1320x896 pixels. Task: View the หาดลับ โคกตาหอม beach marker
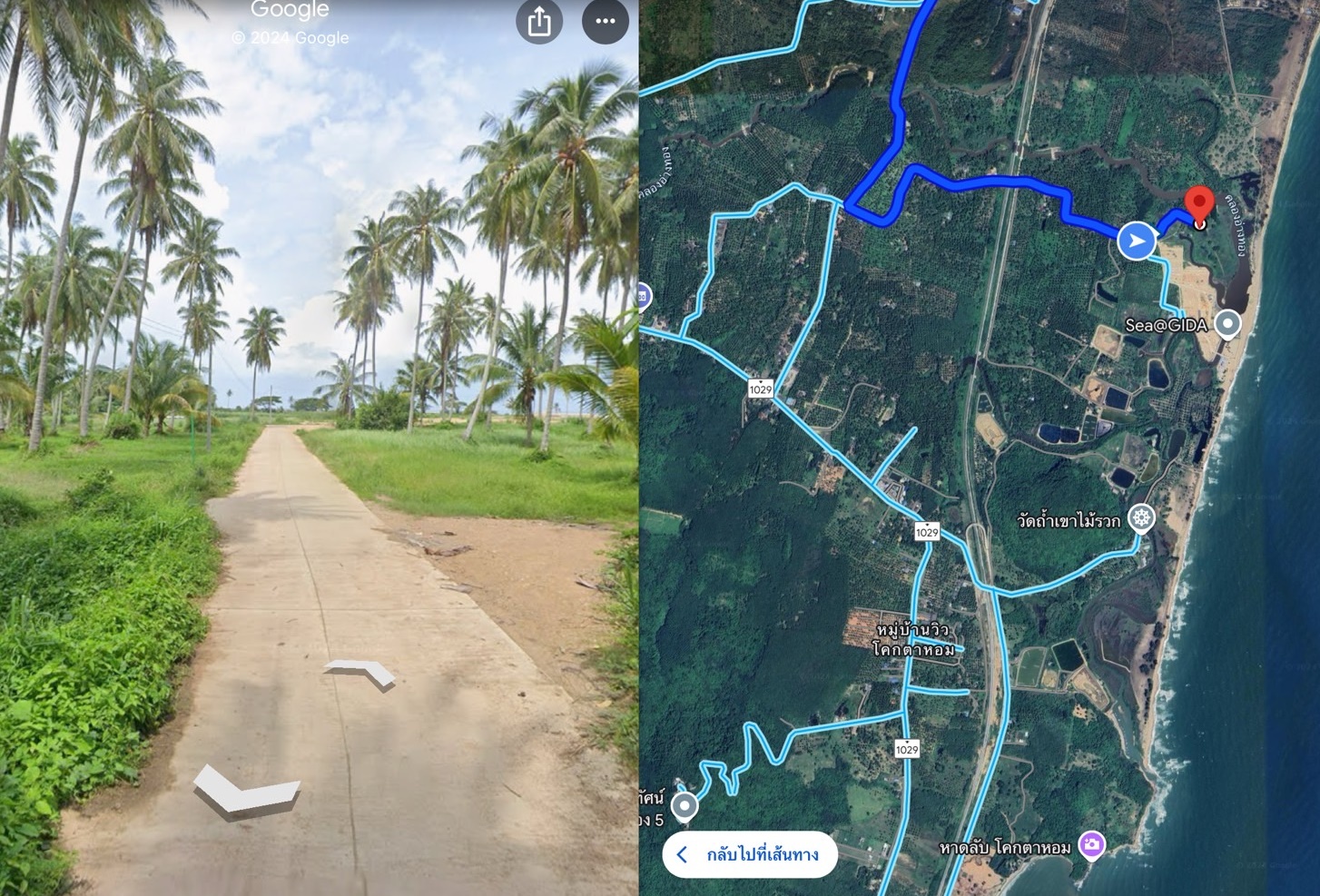1091,845
